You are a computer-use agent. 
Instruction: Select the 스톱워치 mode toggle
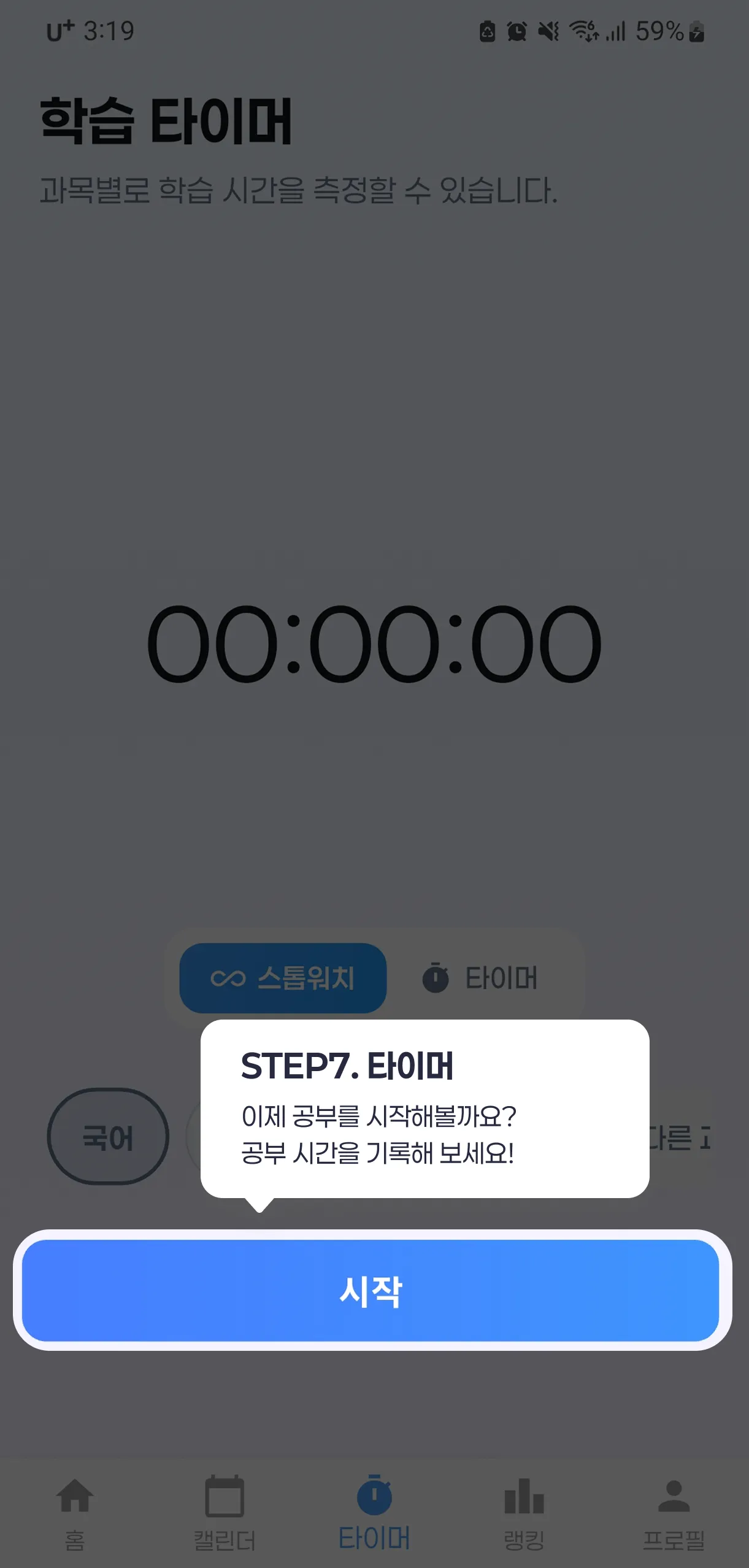[x=282, y=978]
